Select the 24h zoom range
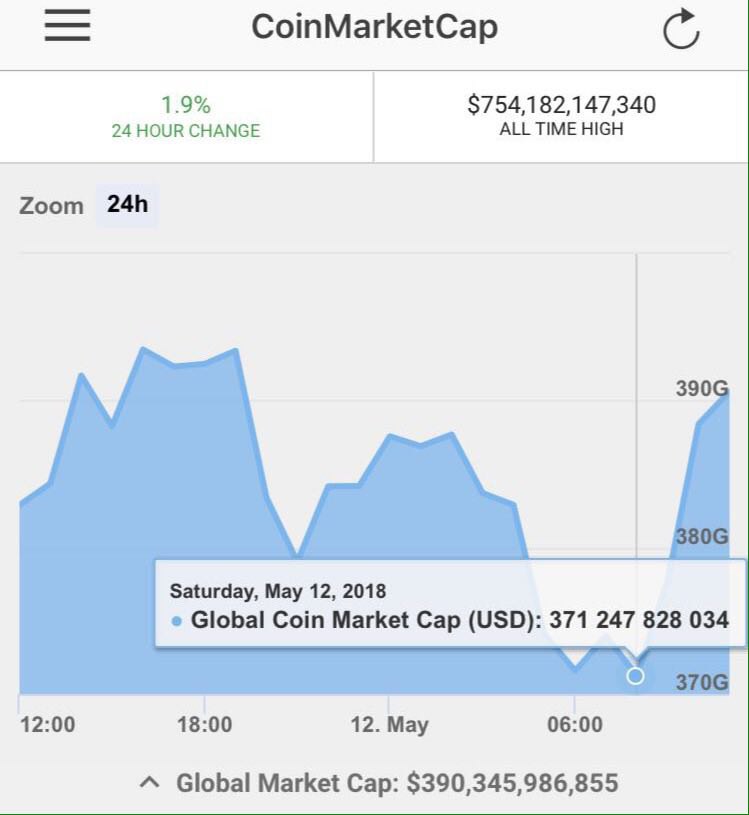 tap(127, 205)
